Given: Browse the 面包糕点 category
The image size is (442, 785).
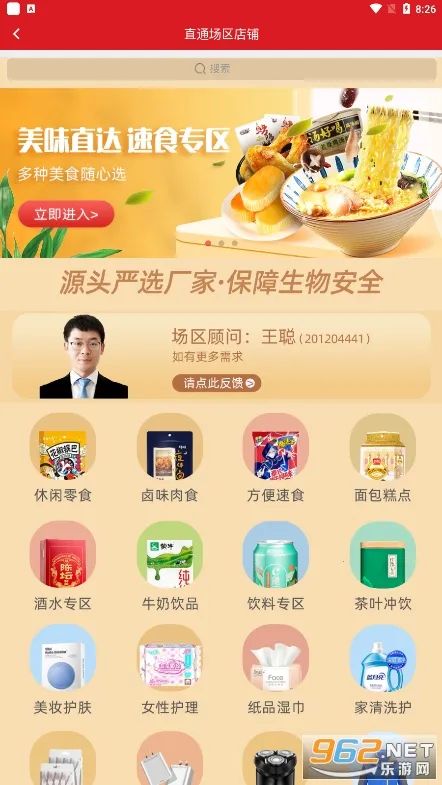Looking at the screenshot, I should click(x=383, y=457).
